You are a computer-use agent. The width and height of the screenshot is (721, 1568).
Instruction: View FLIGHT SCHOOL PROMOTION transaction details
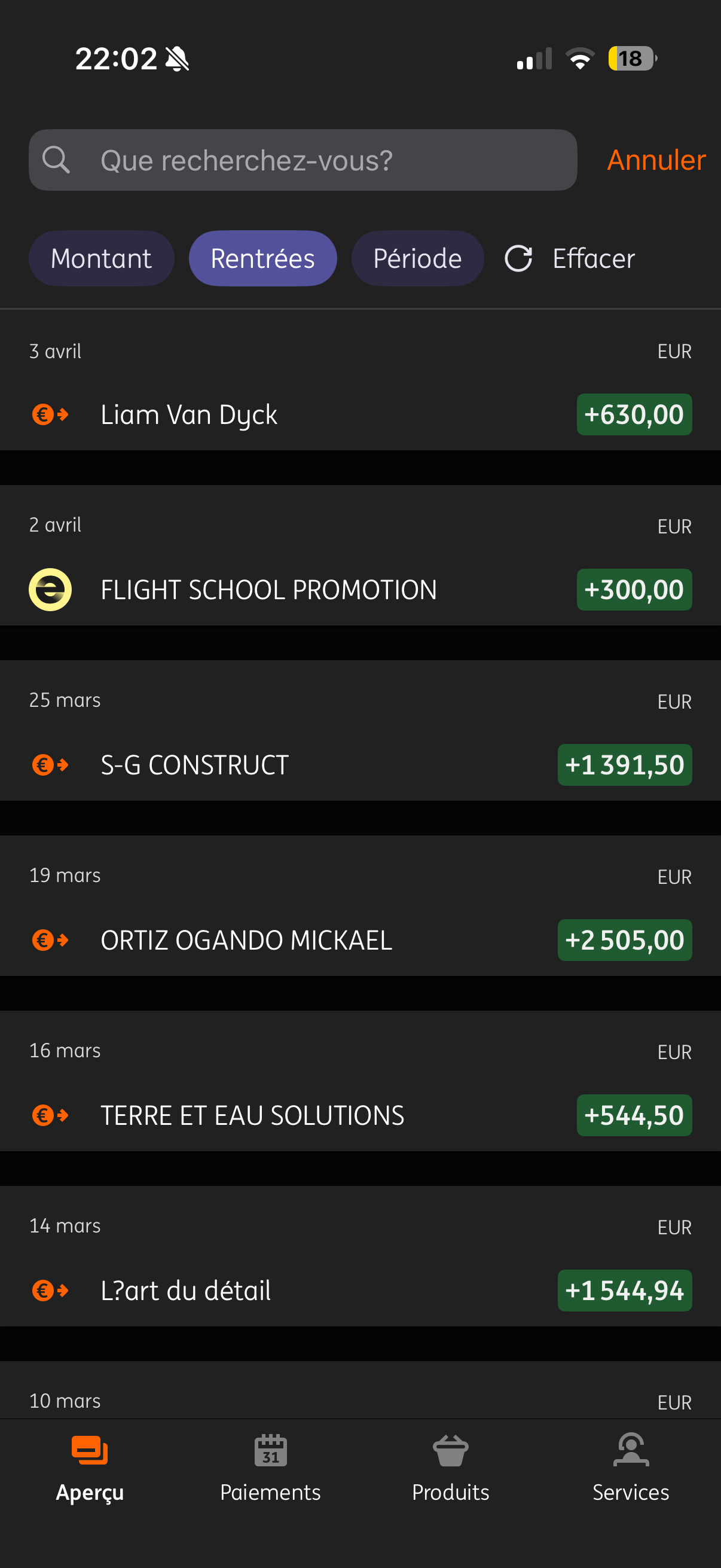tap(360, 590)
